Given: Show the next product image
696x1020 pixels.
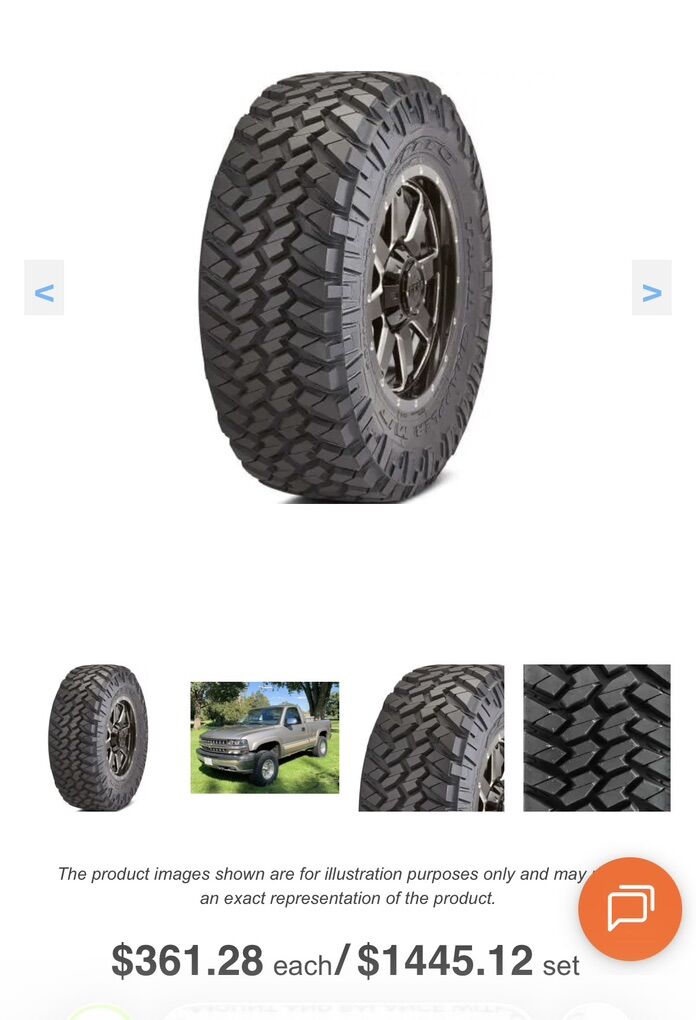Looking at the screenshot, I should 651,288.
